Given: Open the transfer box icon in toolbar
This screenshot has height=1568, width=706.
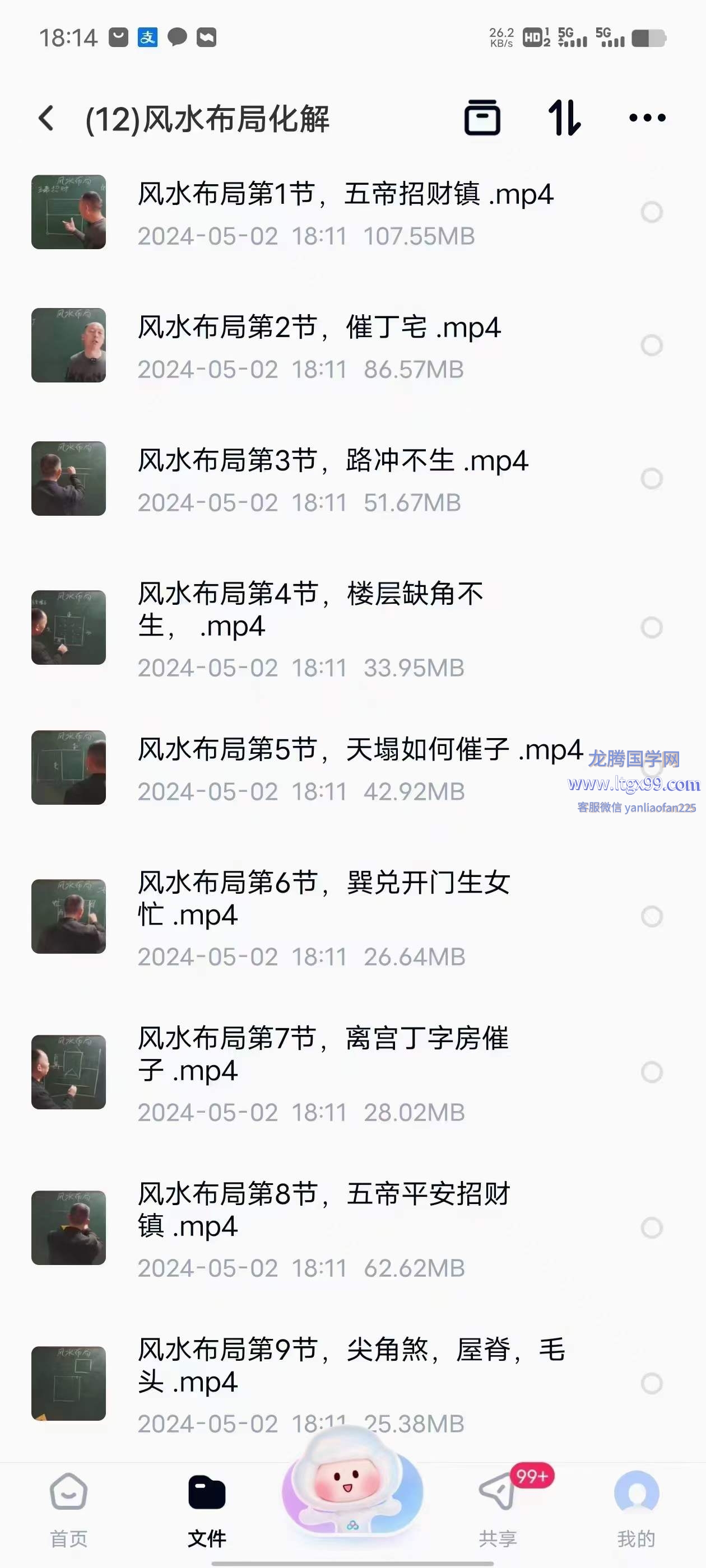Looking at the screenshot, I should 482,118.
